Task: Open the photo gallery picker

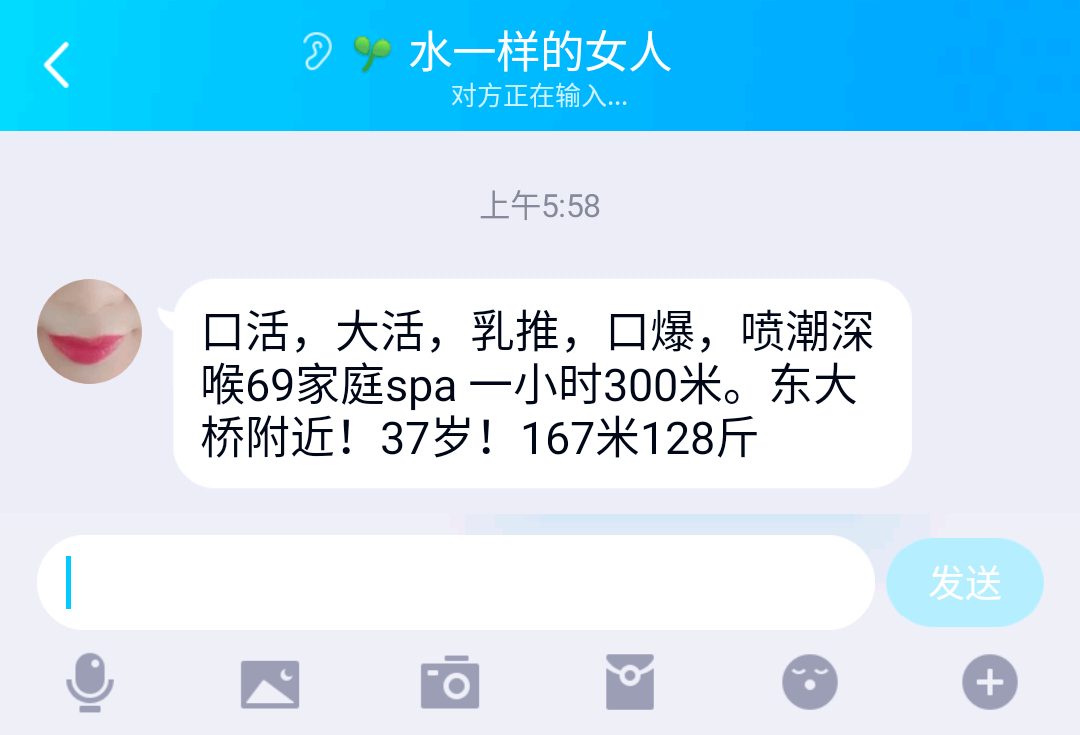Action: [270, 683]
